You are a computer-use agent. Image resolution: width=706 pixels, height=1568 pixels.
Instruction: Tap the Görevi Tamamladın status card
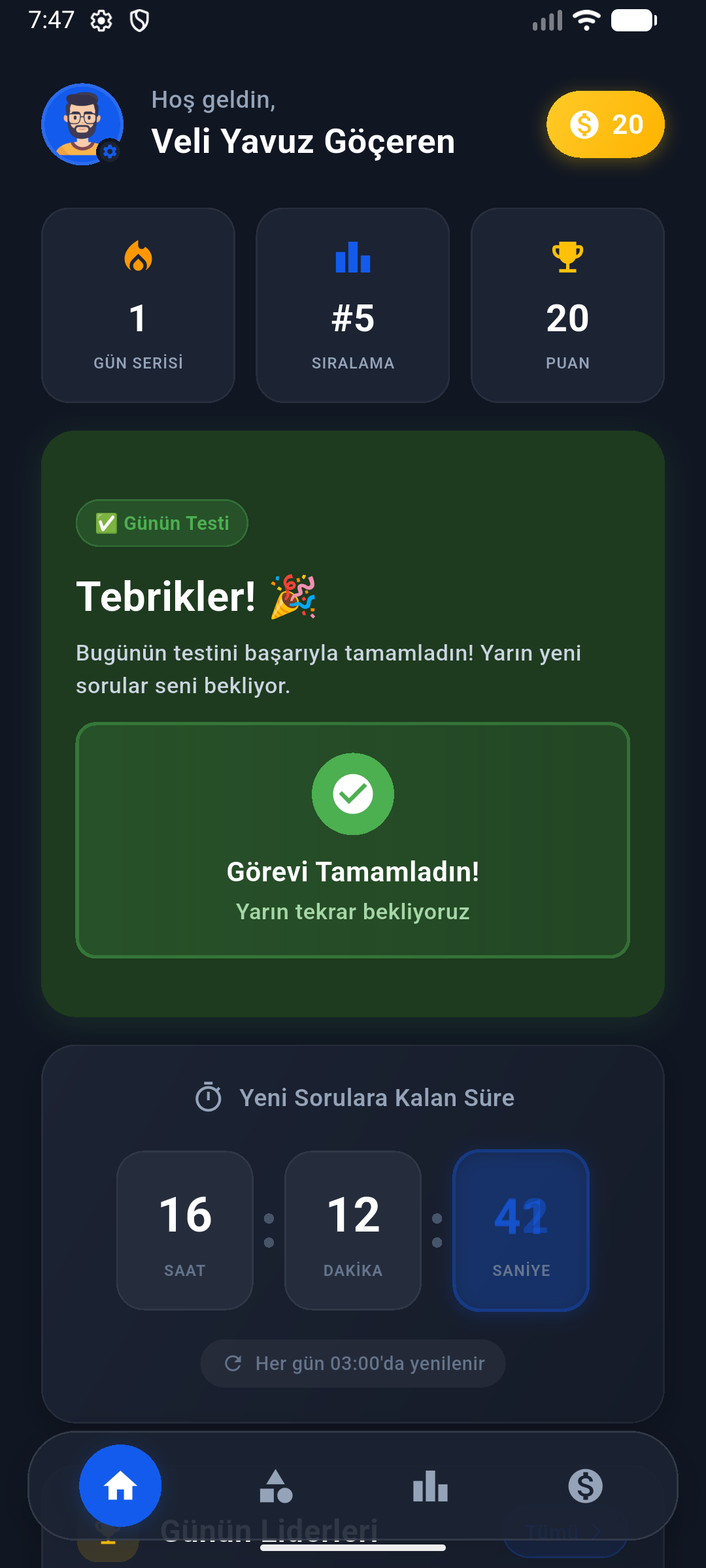click(x=352, y=840)
